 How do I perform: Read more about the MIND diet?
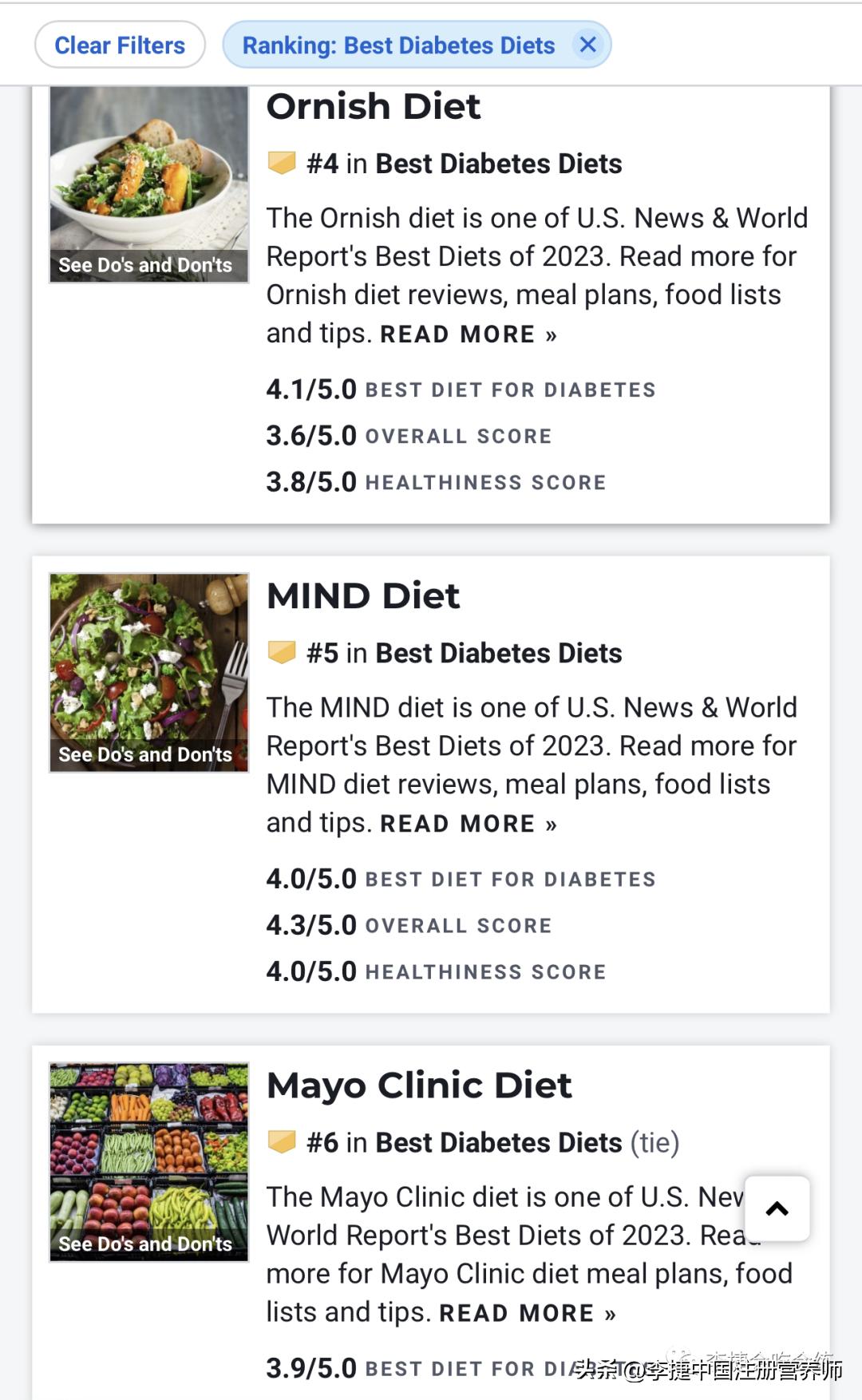468,823
